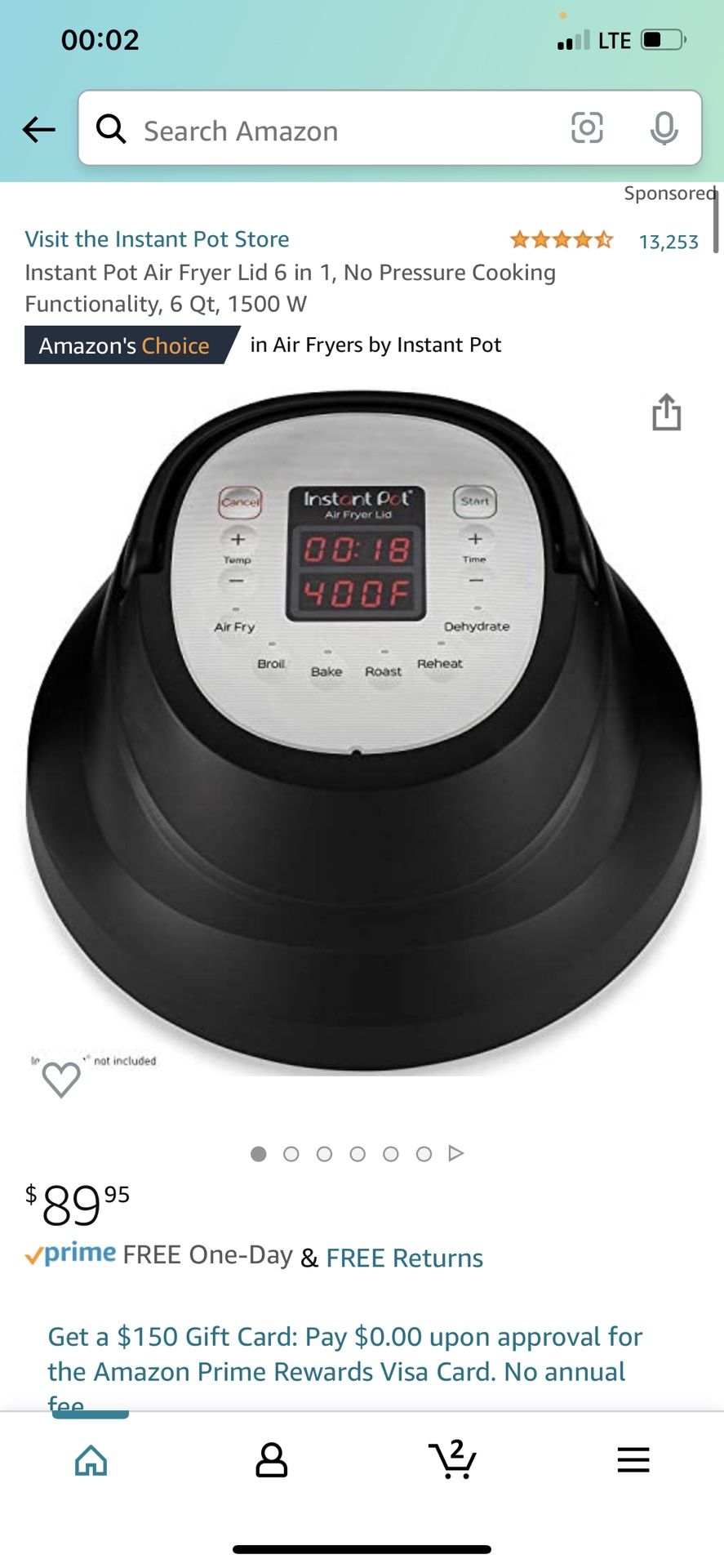Share this product using the share icon
Viewport: 724px width, 1568px height.
(x=666, y=413)
